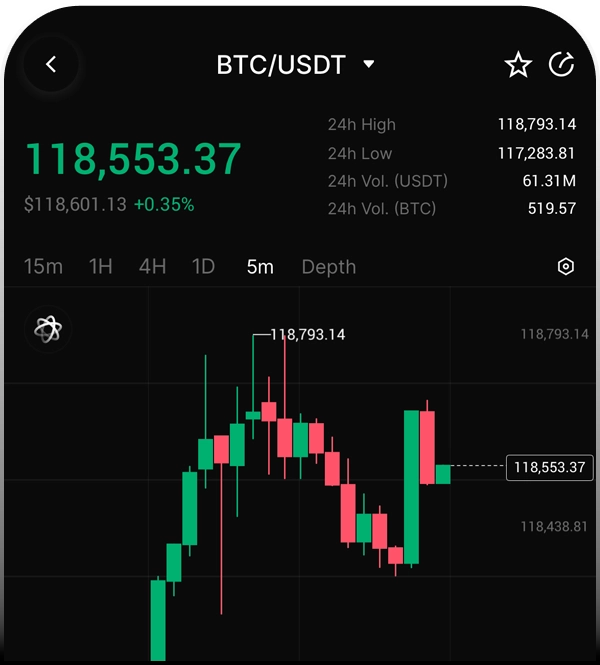Open chart settings hexagon icon
This screenshot has width=600, height=665.
point(565,267)
